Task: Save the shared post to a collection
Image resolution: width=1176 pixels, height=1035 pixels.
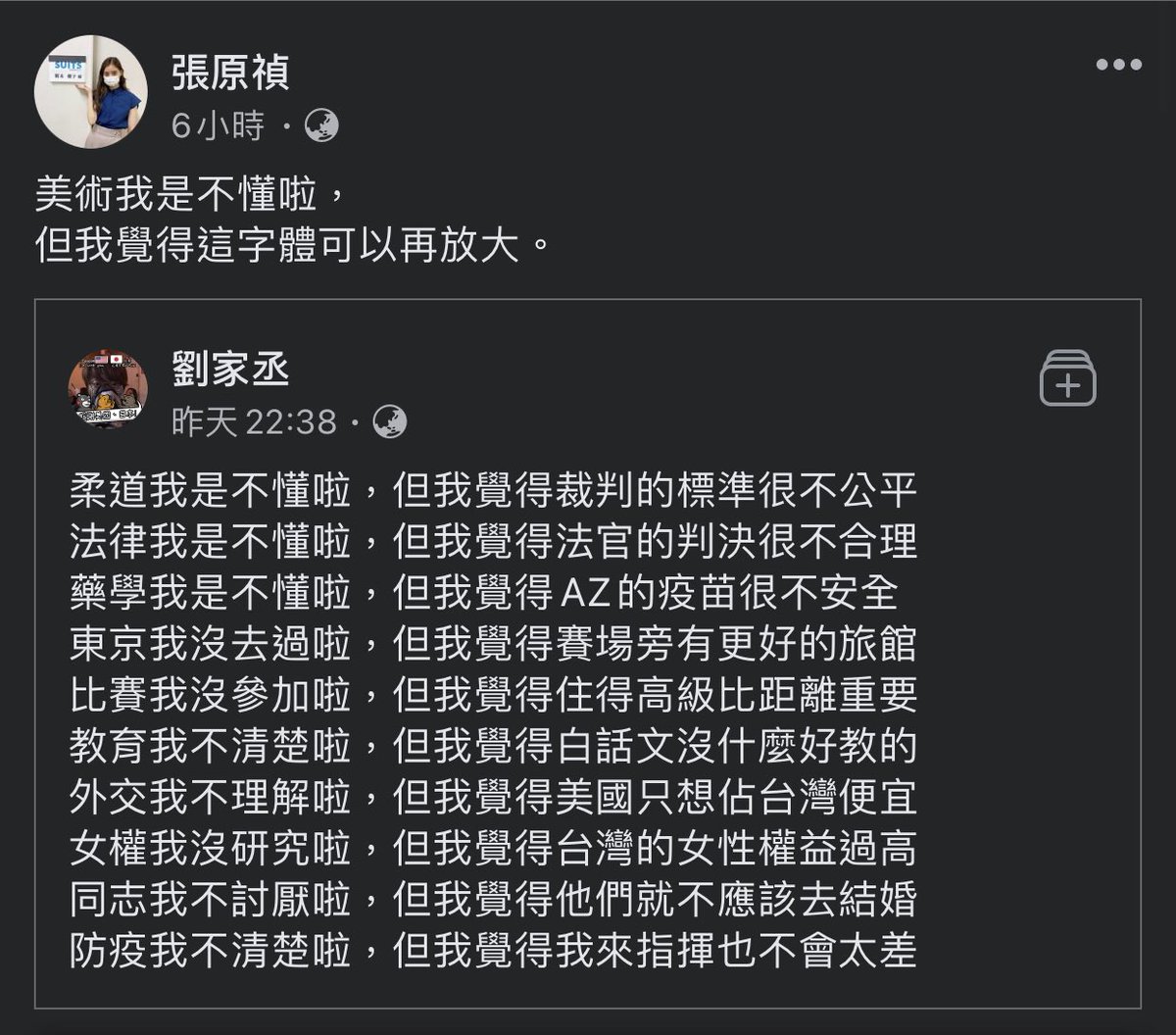Action: click(x=1067, y=378)
